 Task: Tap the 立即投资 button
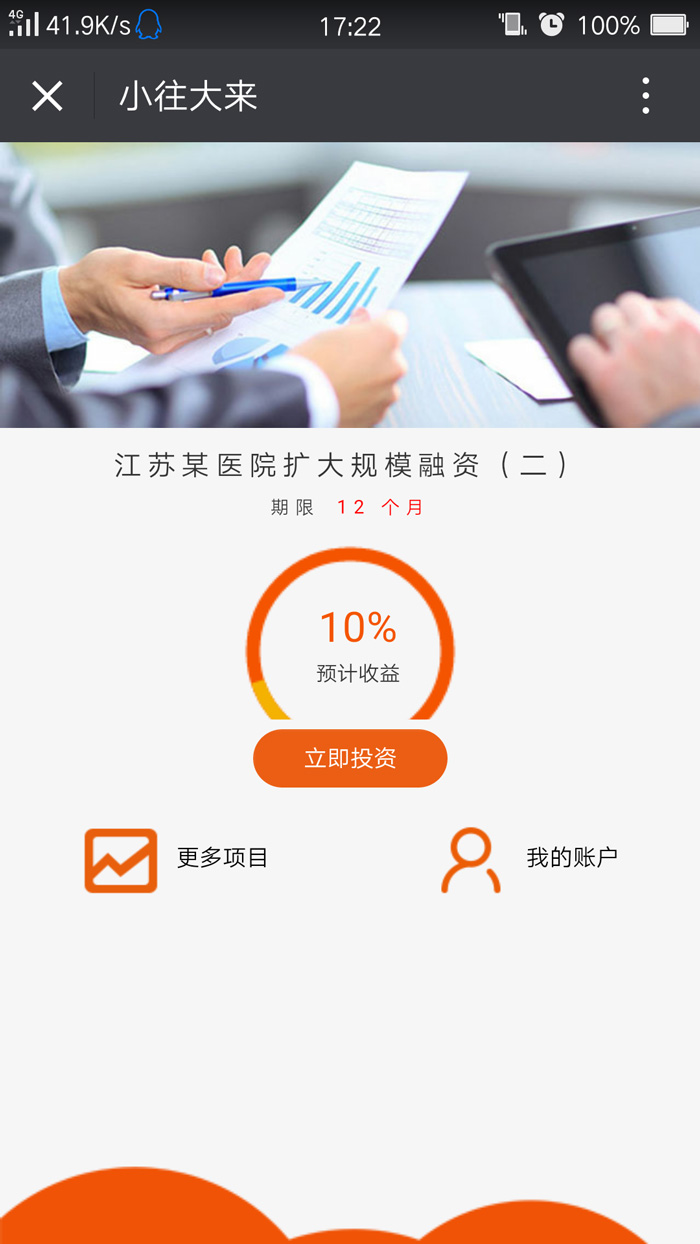(x=350, y=758)
